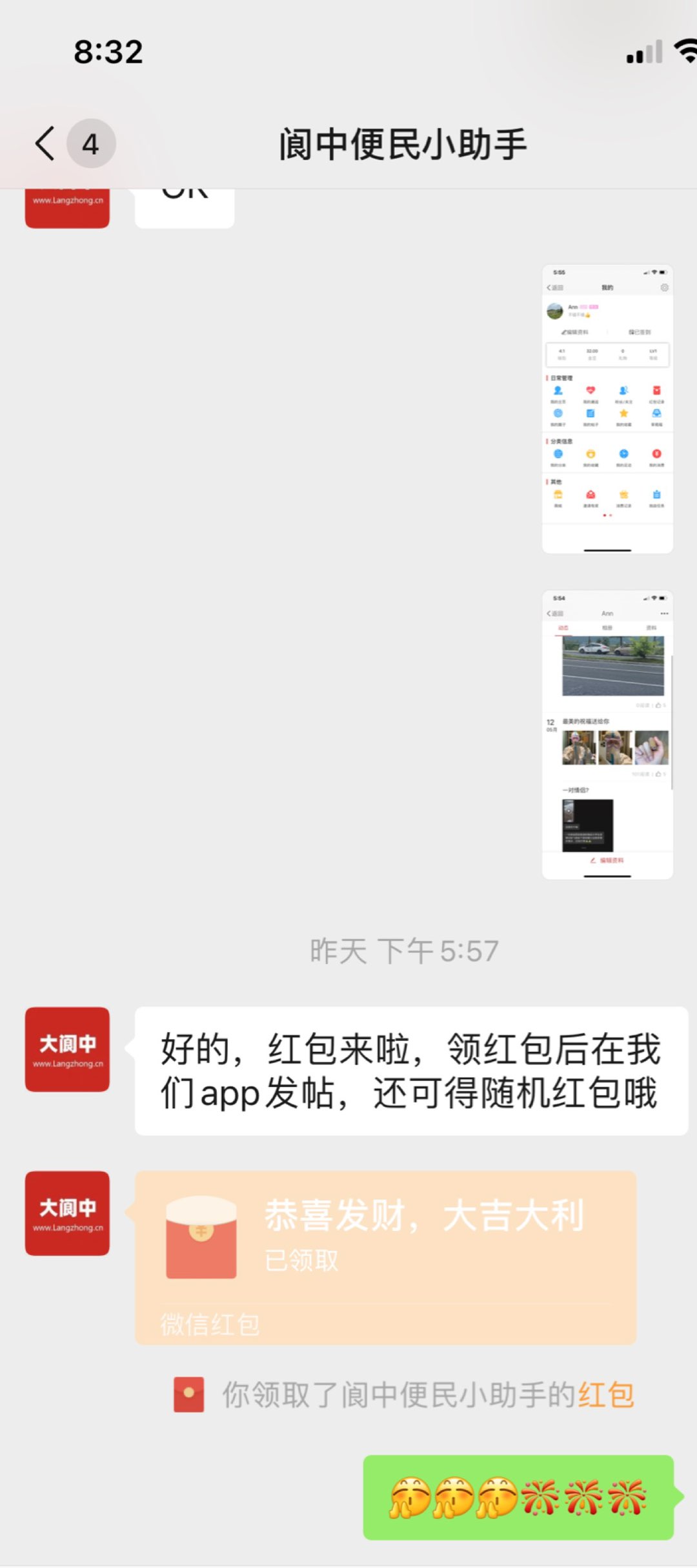Go back to the chat list
Screen dimensions: 697x1568
[x=45, y=143]
